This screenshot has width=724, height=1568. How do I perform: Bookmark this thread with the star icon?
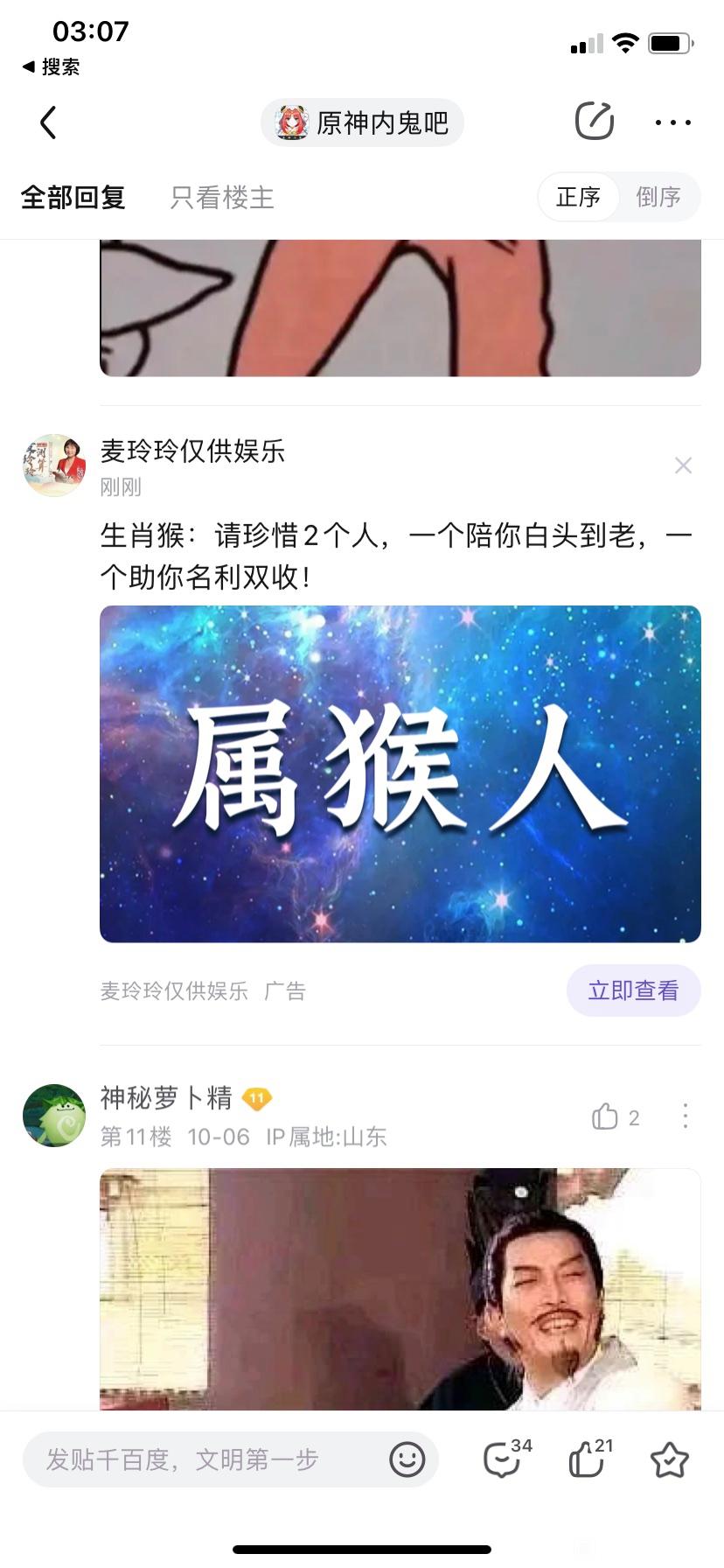670,1459
